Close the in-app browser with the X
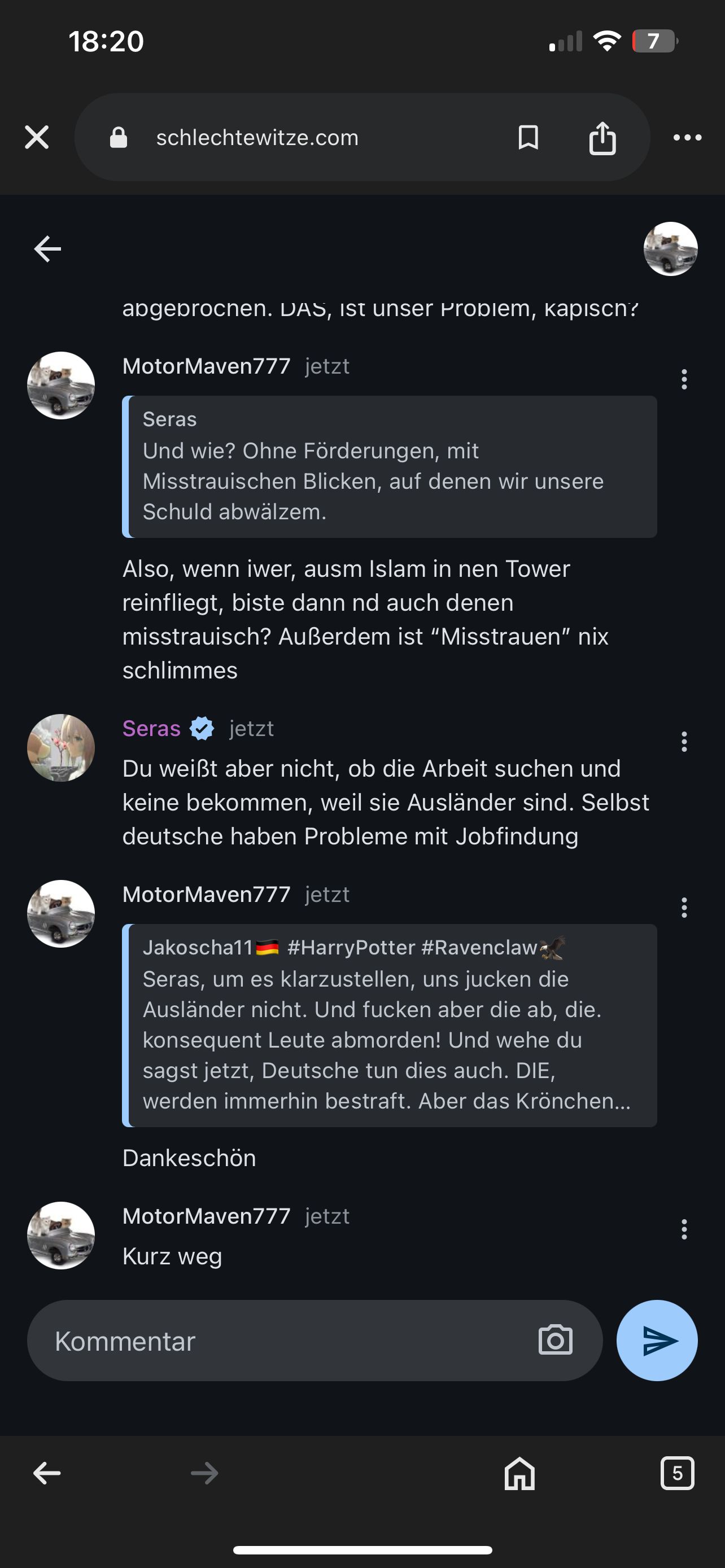Screen dimensions: 725x1568 [37, 137]
